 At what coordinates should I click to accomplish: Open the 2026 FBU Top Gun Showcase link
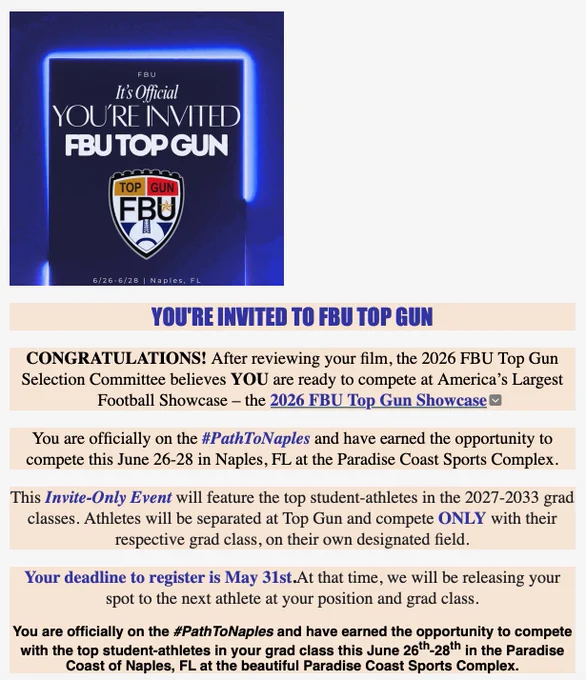click(378, 400)
